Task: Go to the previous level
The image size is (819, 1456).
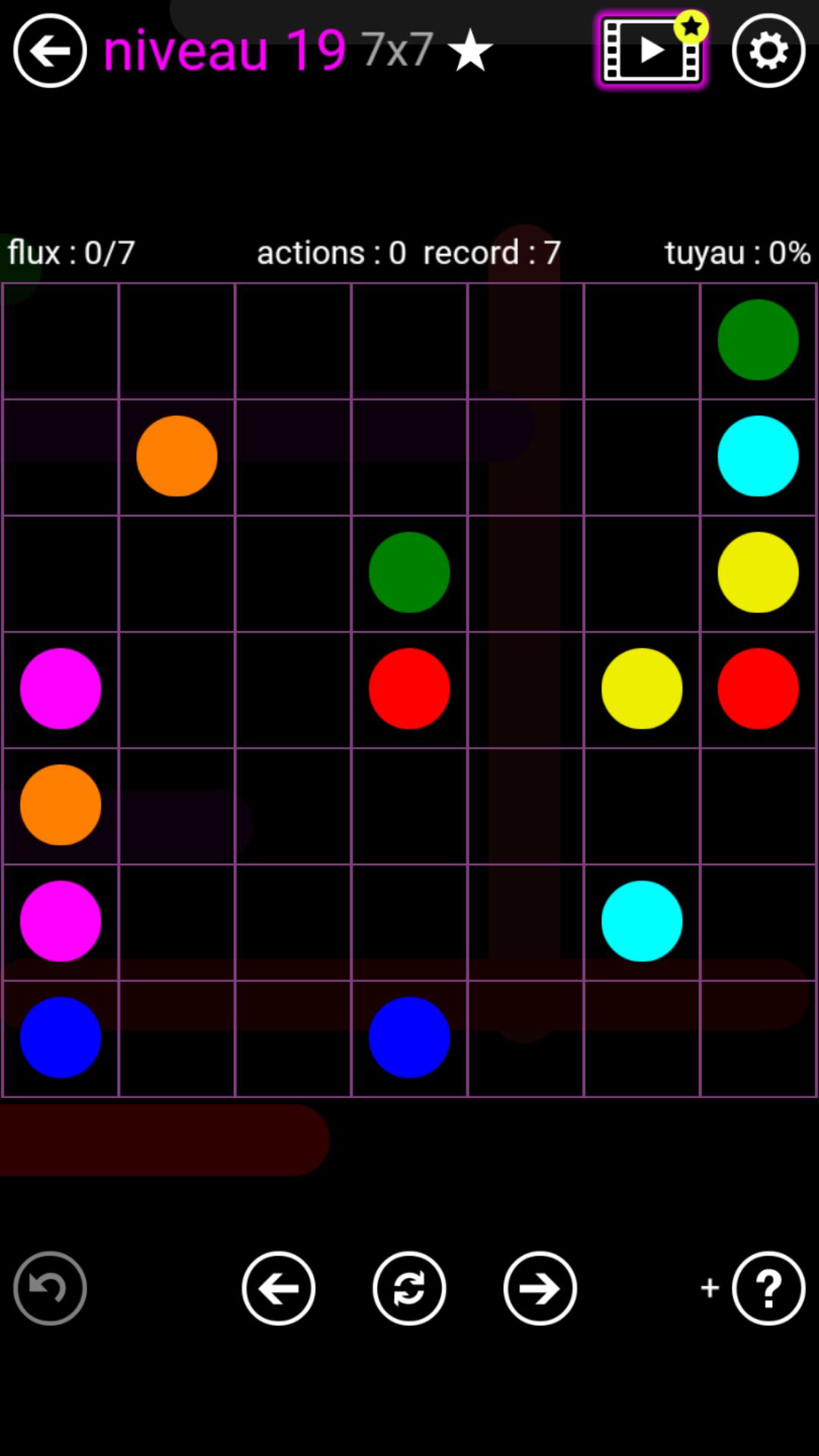Action: point(278,1288)
